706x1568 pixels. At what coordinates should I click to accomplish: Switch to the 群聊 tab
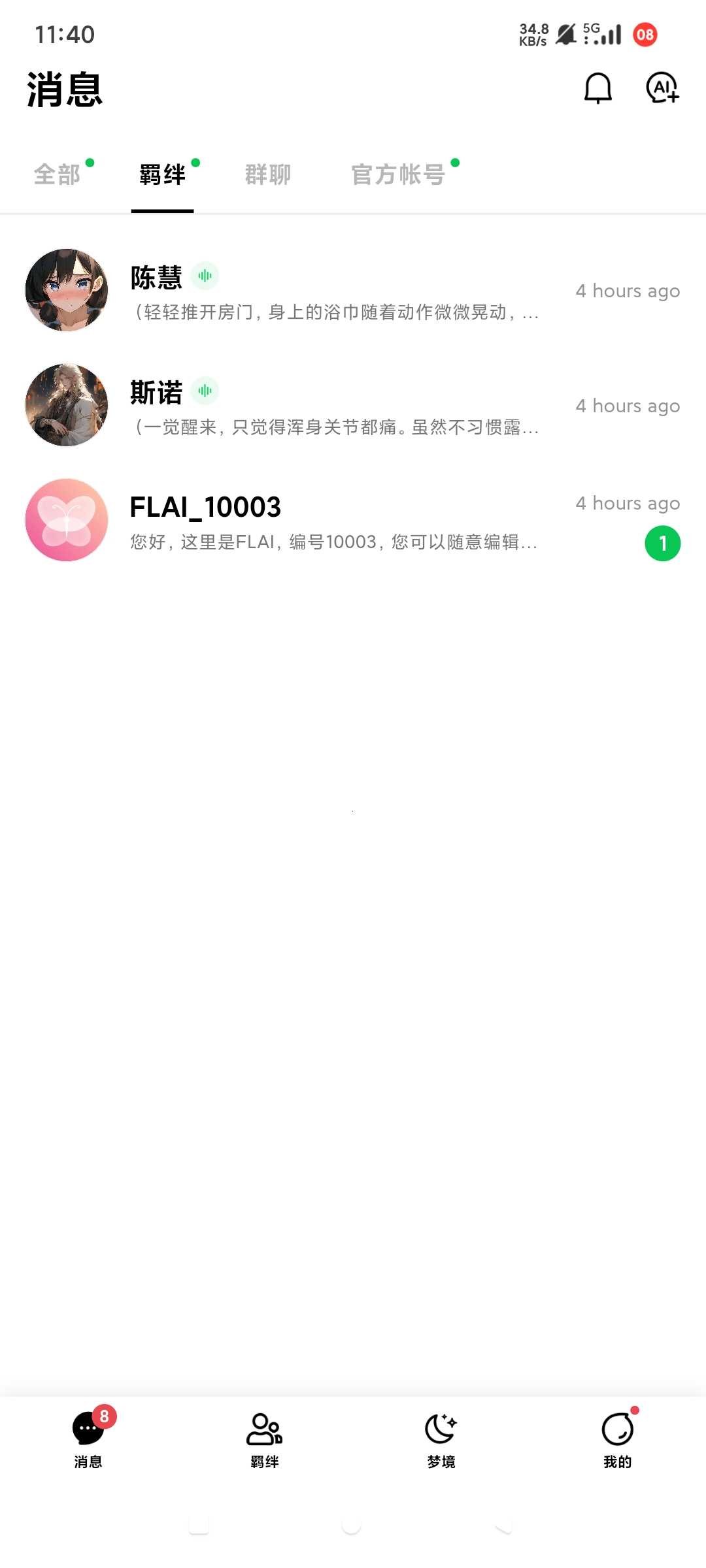click(268, 175)
